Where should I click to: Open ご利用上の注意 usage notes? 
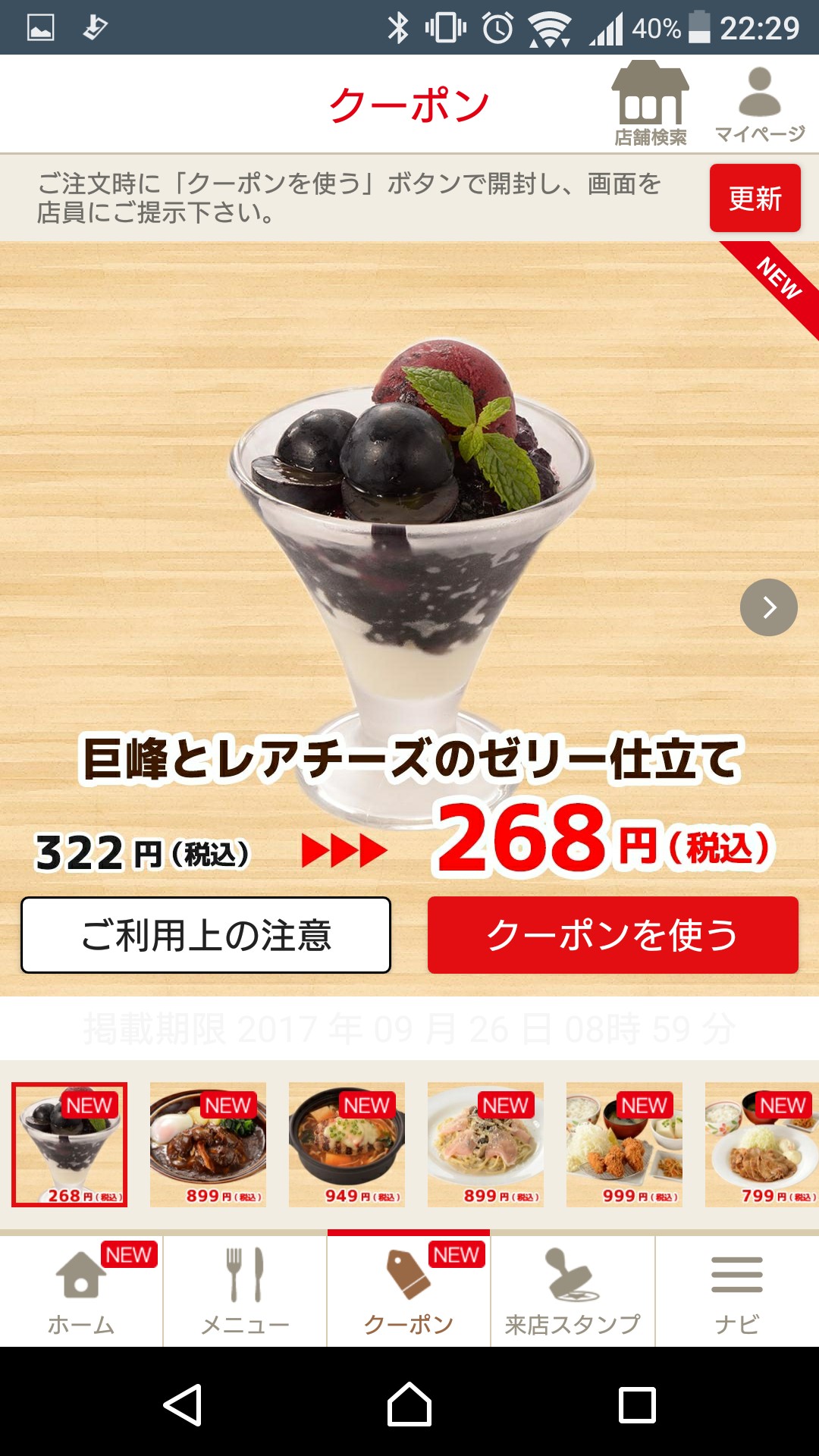coord(206,935)
